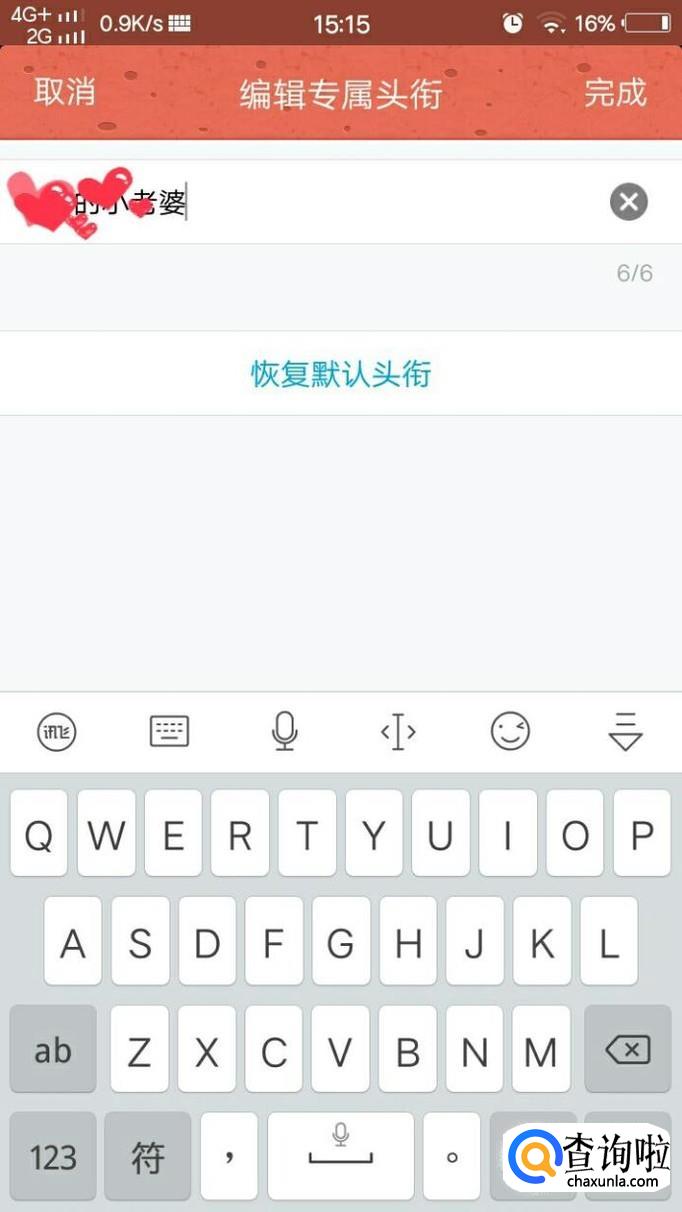The height and width of the screenshot is (1212, 682).
Task: Toggle the ab letter case key
Action: [53, 1049]
